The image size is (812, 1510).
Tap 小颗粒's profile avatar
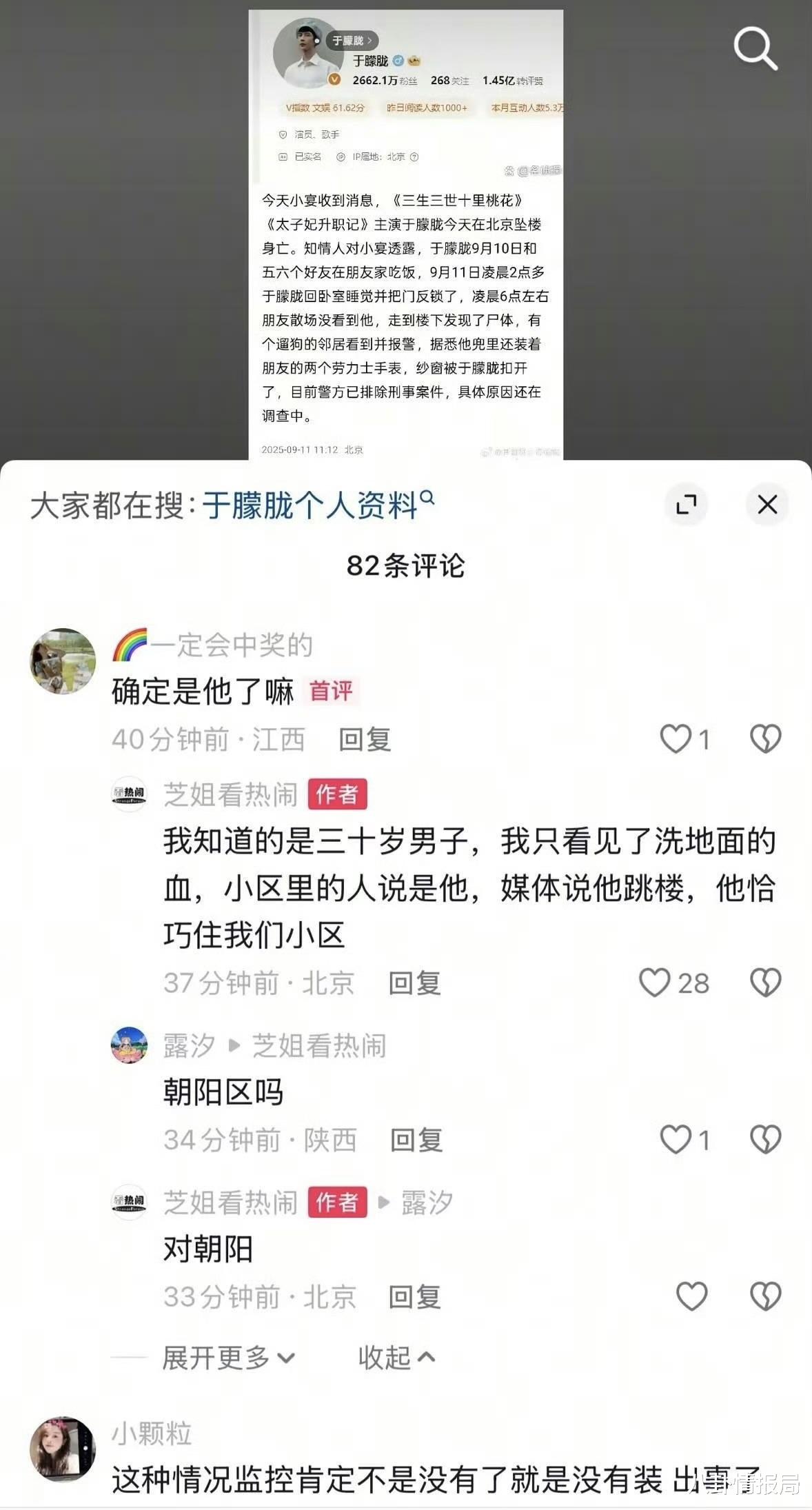[62, 1448]
